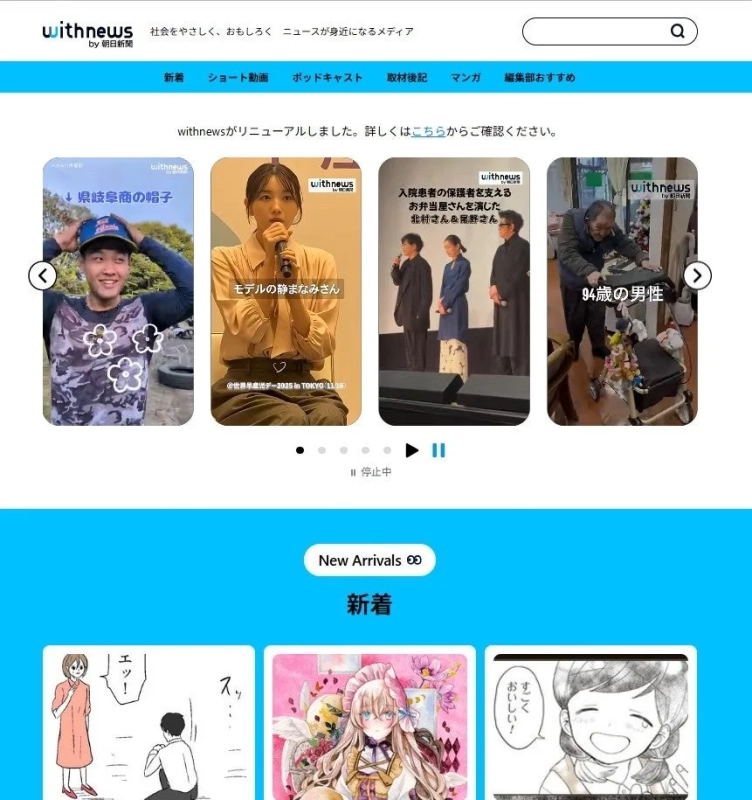Advance carousel with the right arrow

click(x=697, y=275)
